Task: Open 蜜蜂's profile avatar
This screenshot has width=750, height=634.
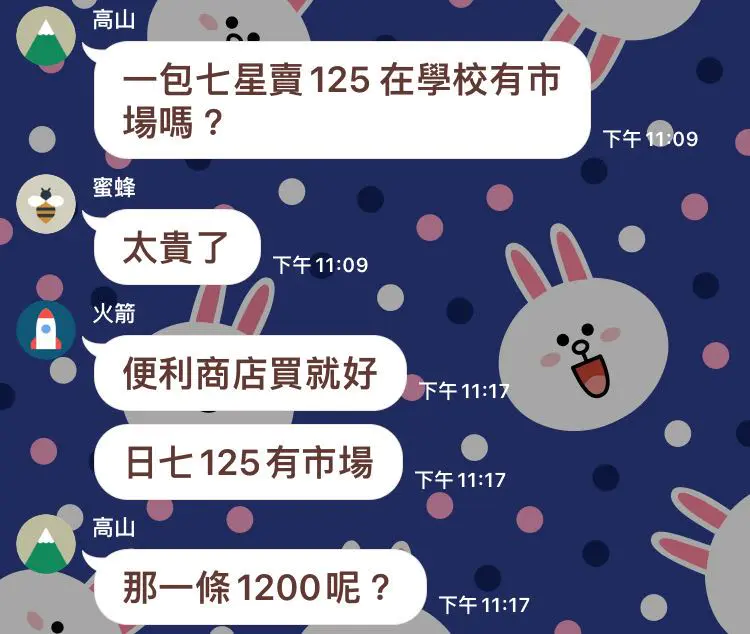Action: point(46,207)
